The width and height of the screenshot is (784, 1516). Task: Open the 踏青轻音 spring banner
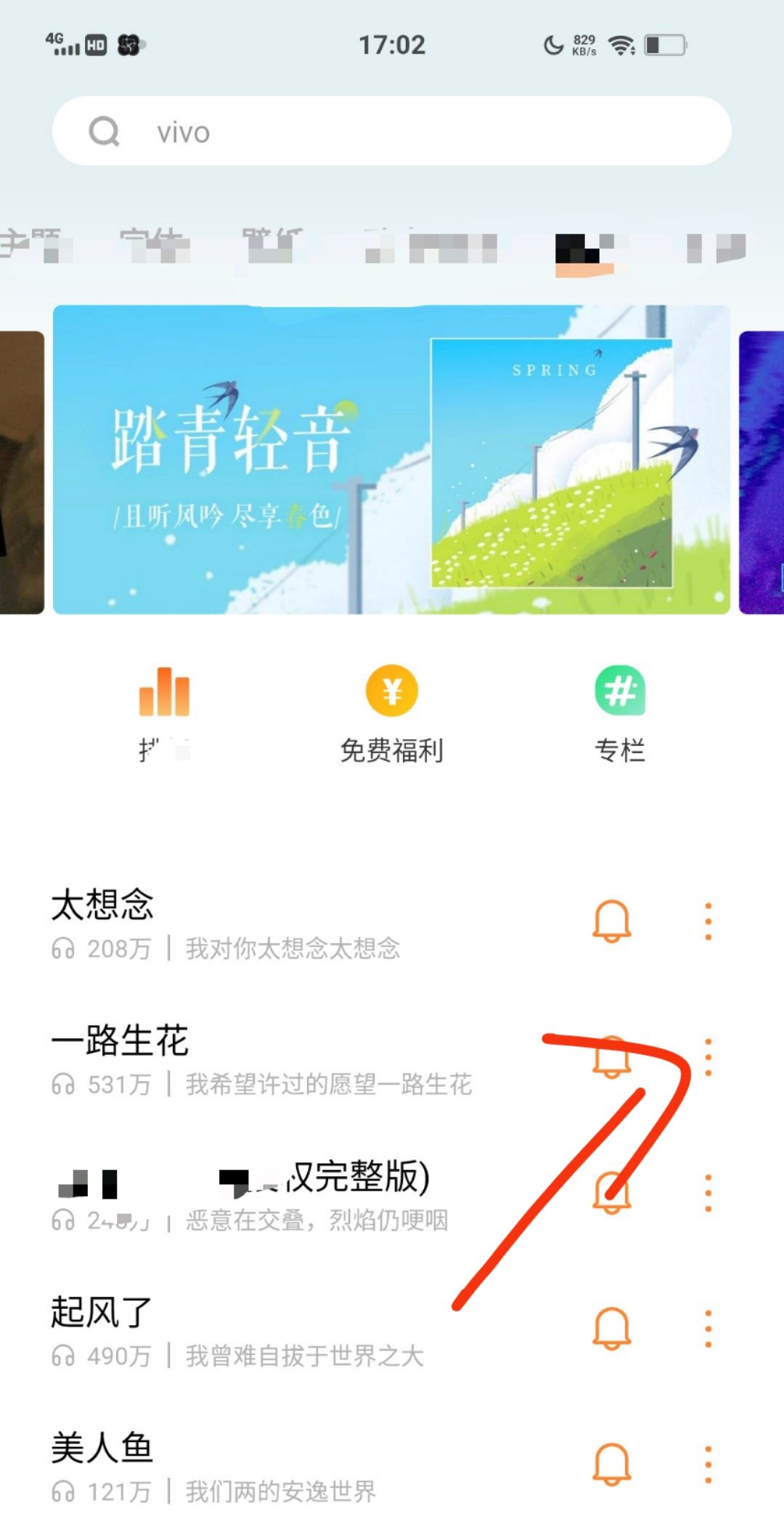(391, 460)
